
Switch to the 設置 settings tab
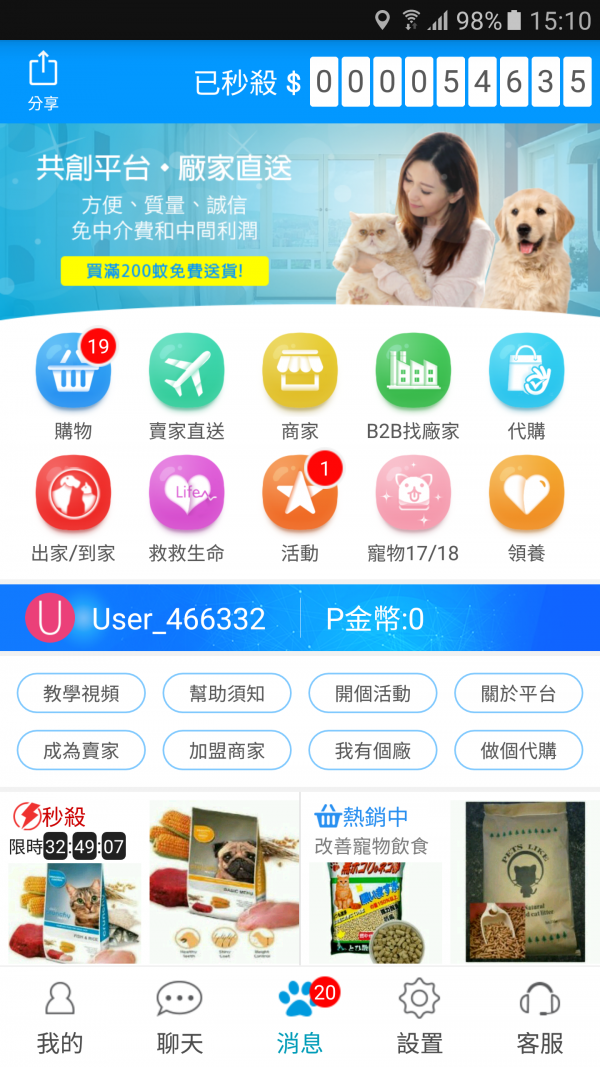420,1018
